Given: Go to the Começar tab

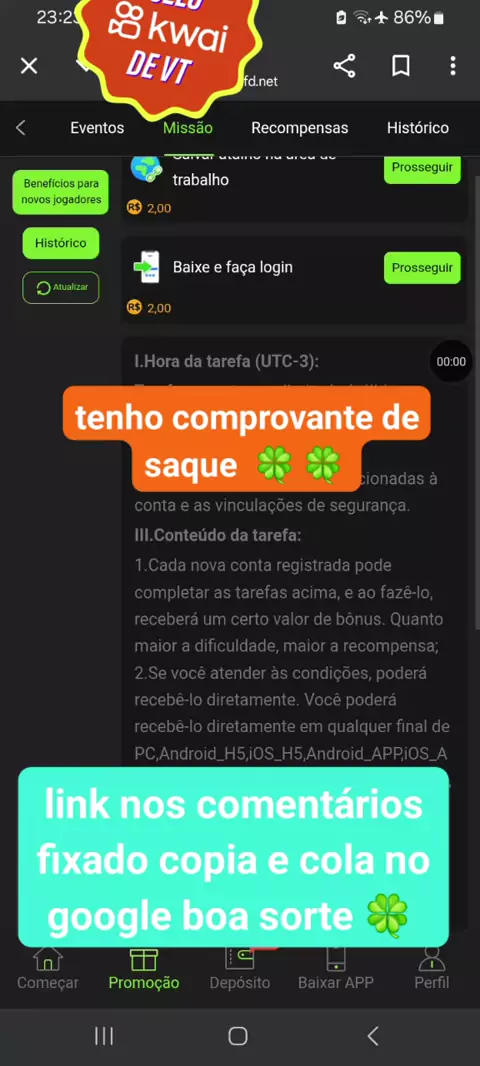Looking at the screenshot, I should click(48, 969).
